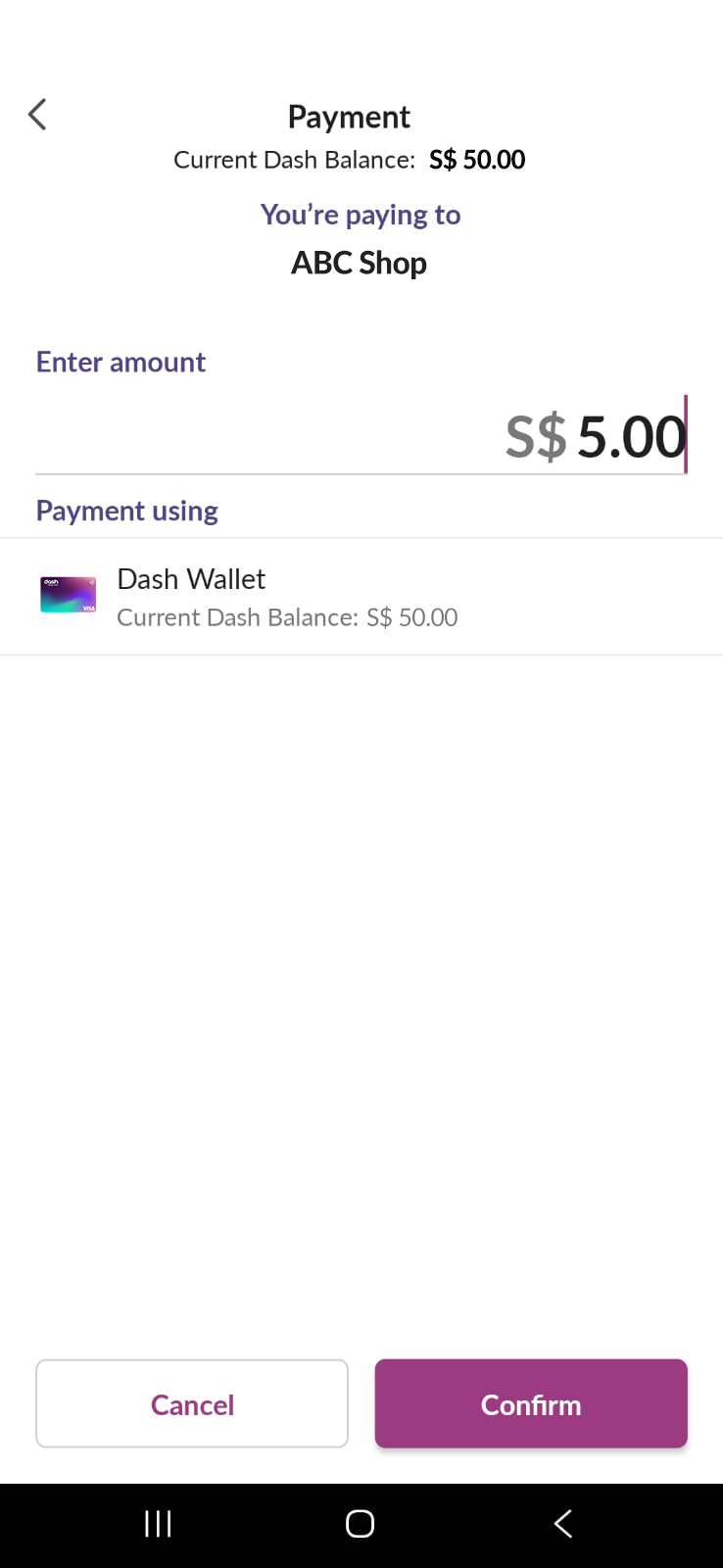Click the Current Dash Balance amount S$ 50.00
This screenshot has width=723, height=1568.
click(x=477, y=159)
